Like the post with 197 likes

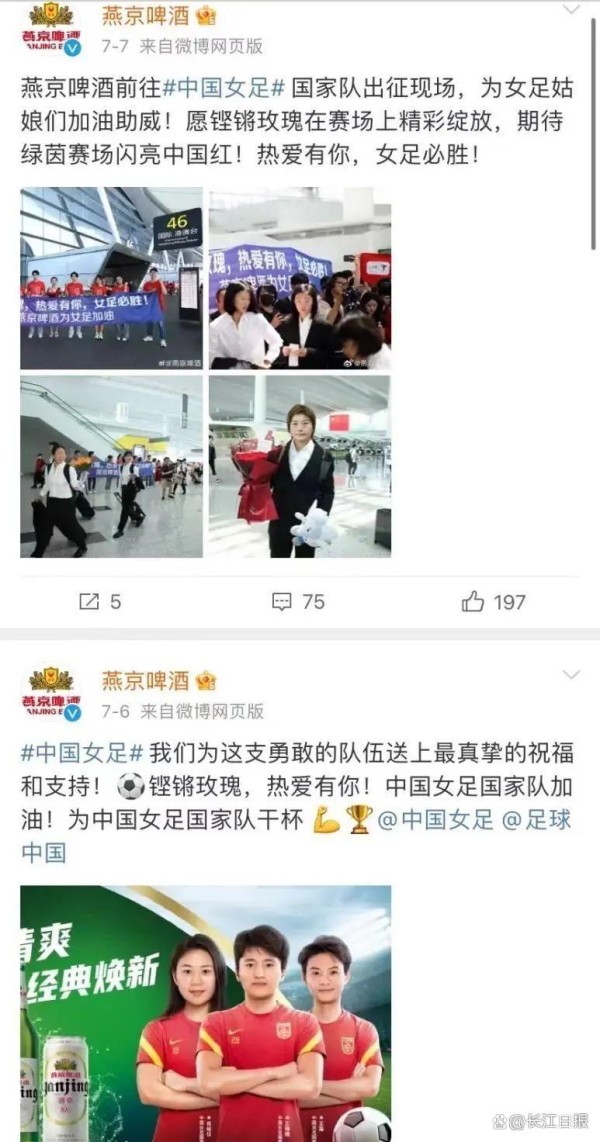(x=493, y=602)
